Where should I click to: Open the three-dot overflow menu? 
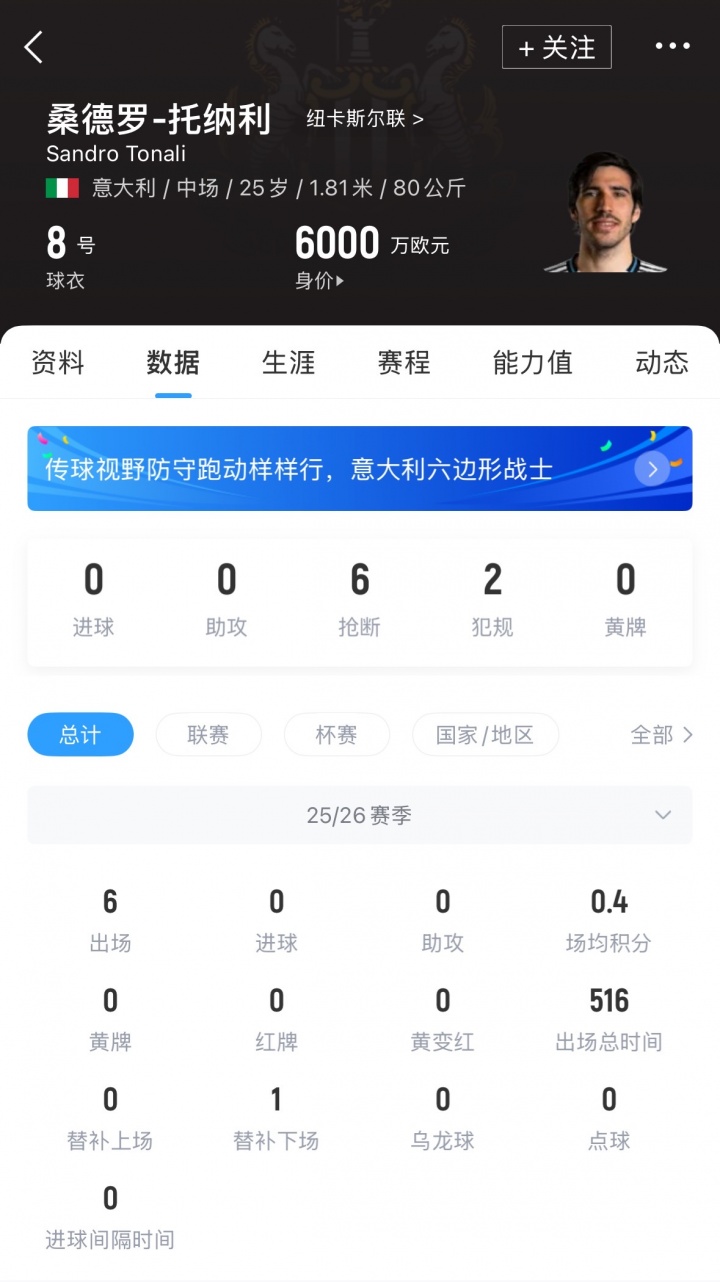click(x=672, y=46)
